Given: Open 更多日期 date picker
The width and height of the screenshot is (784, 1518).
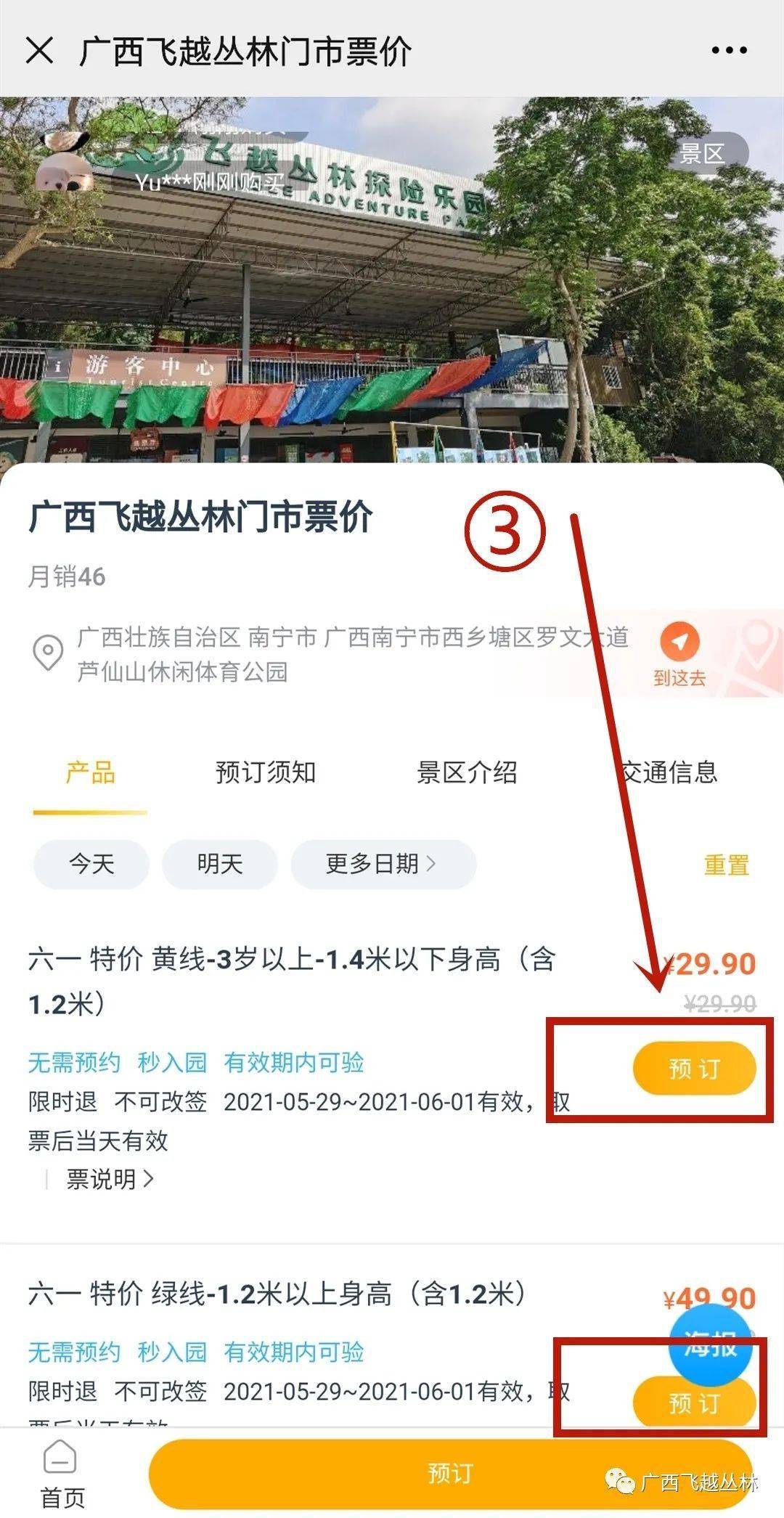Looking at the screenshot, I should click(383, 864).
